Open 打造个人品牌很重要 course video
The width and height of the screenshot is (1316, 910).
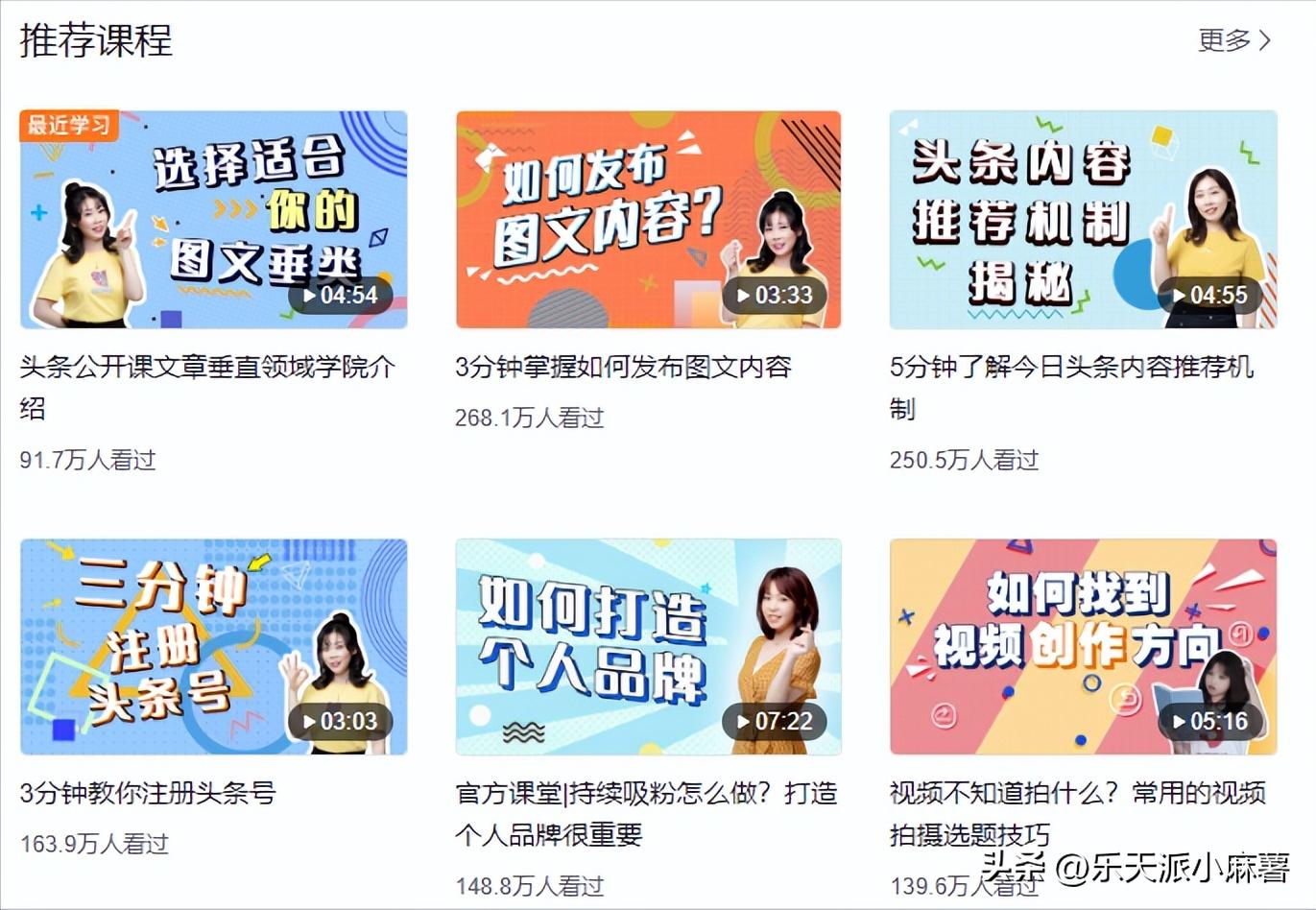point(648,646)
